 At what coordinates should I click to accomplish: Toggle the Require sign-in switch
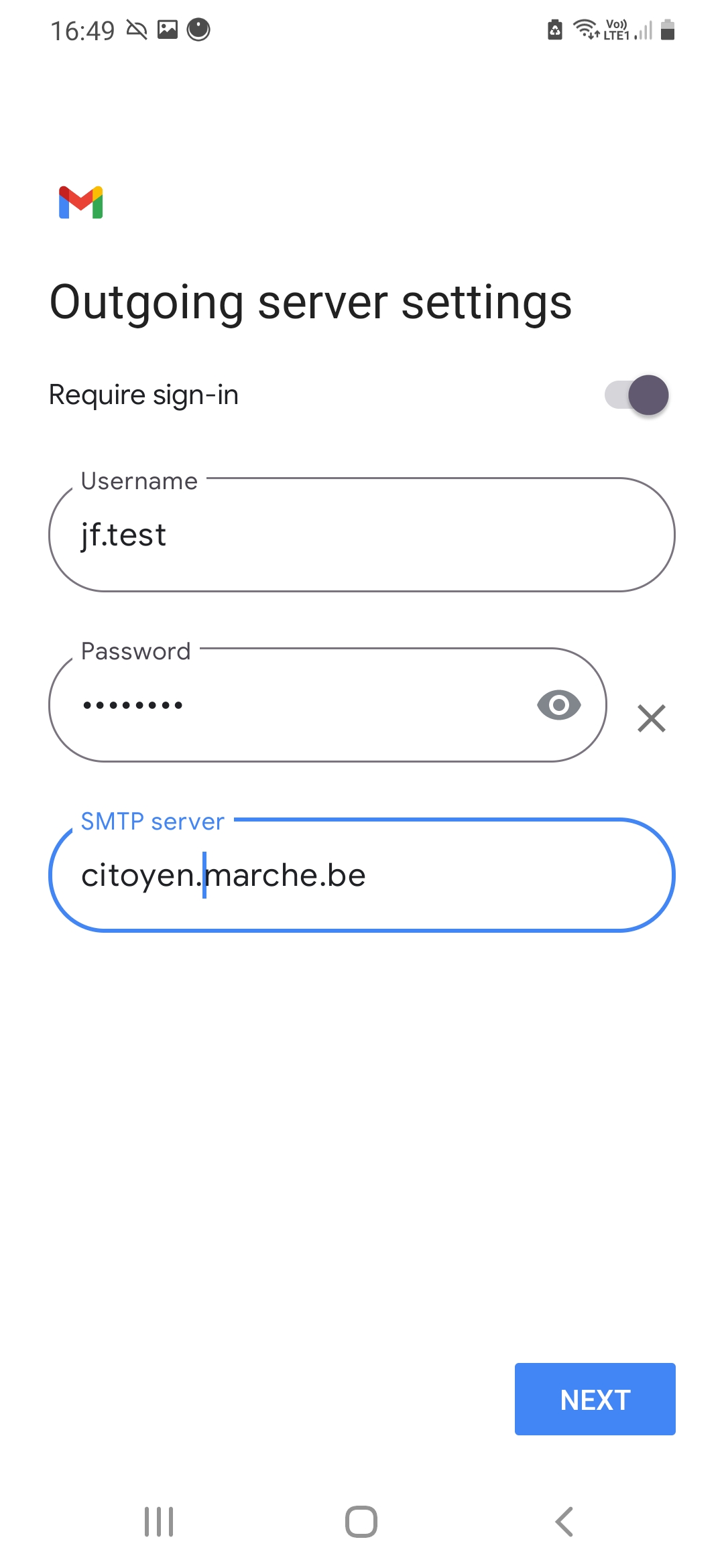pyautogui.click(x=637, y=395)
